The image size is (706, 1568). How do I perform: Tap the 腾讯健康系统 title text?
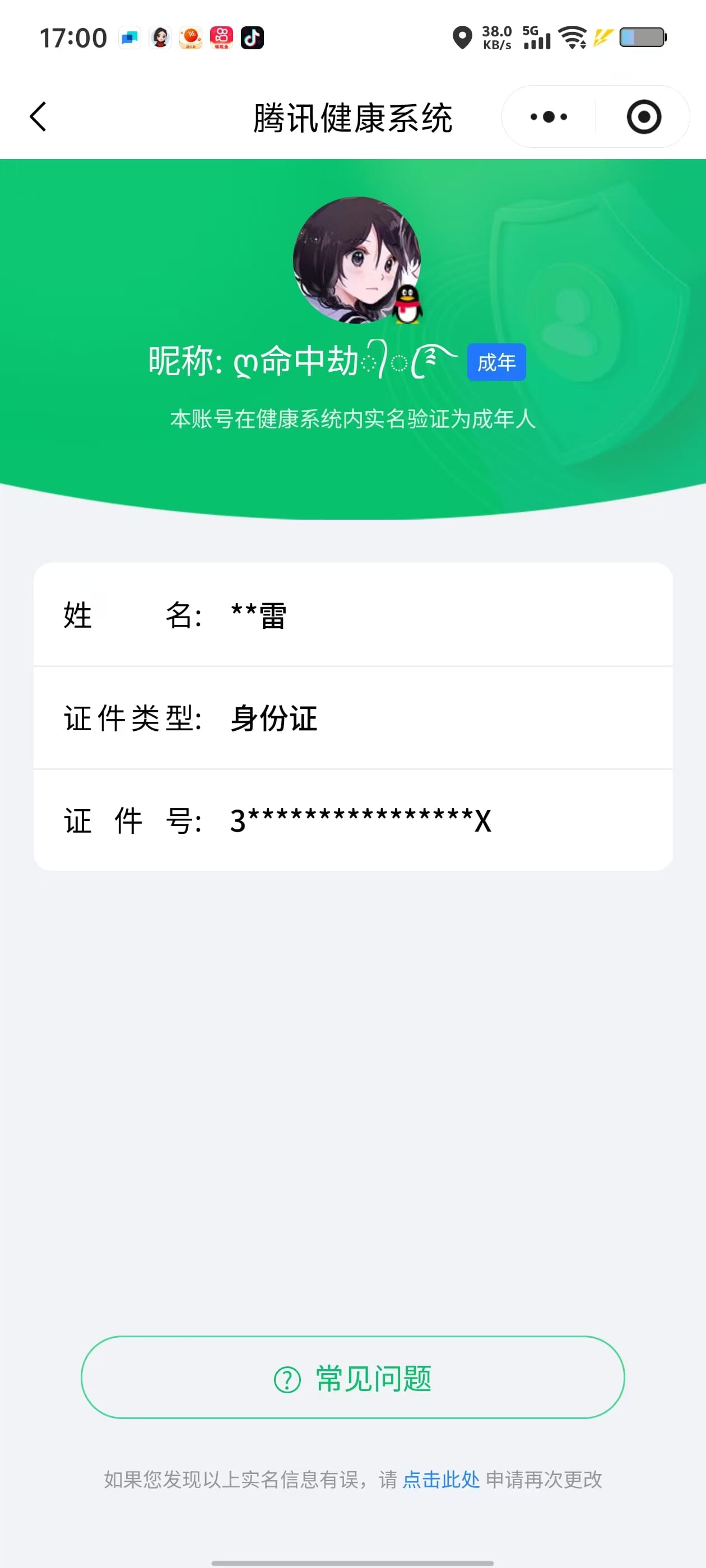[354, 118]
